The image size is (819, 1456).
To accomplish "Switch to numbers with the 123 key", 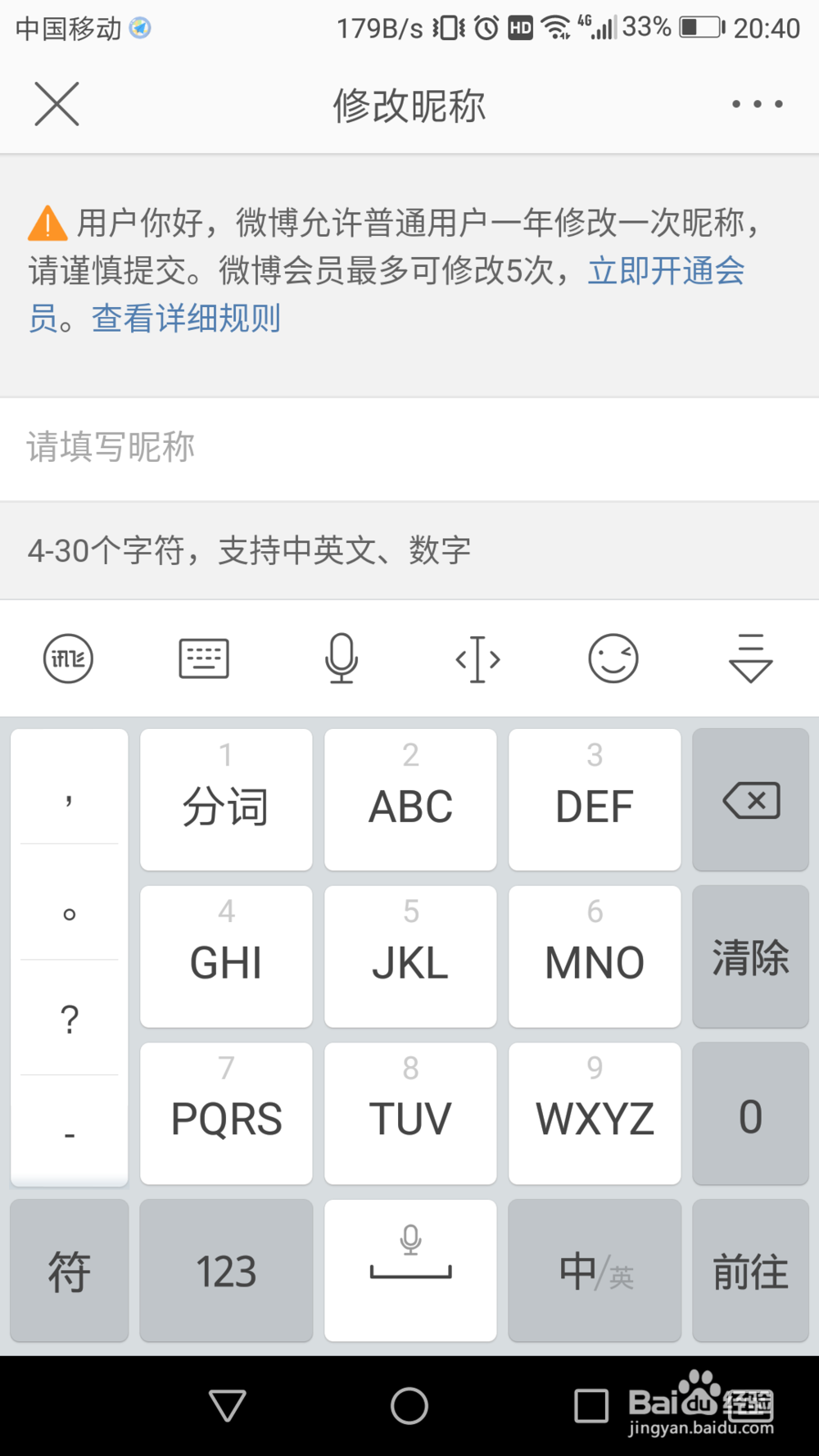I will (x=225, y=1272).
